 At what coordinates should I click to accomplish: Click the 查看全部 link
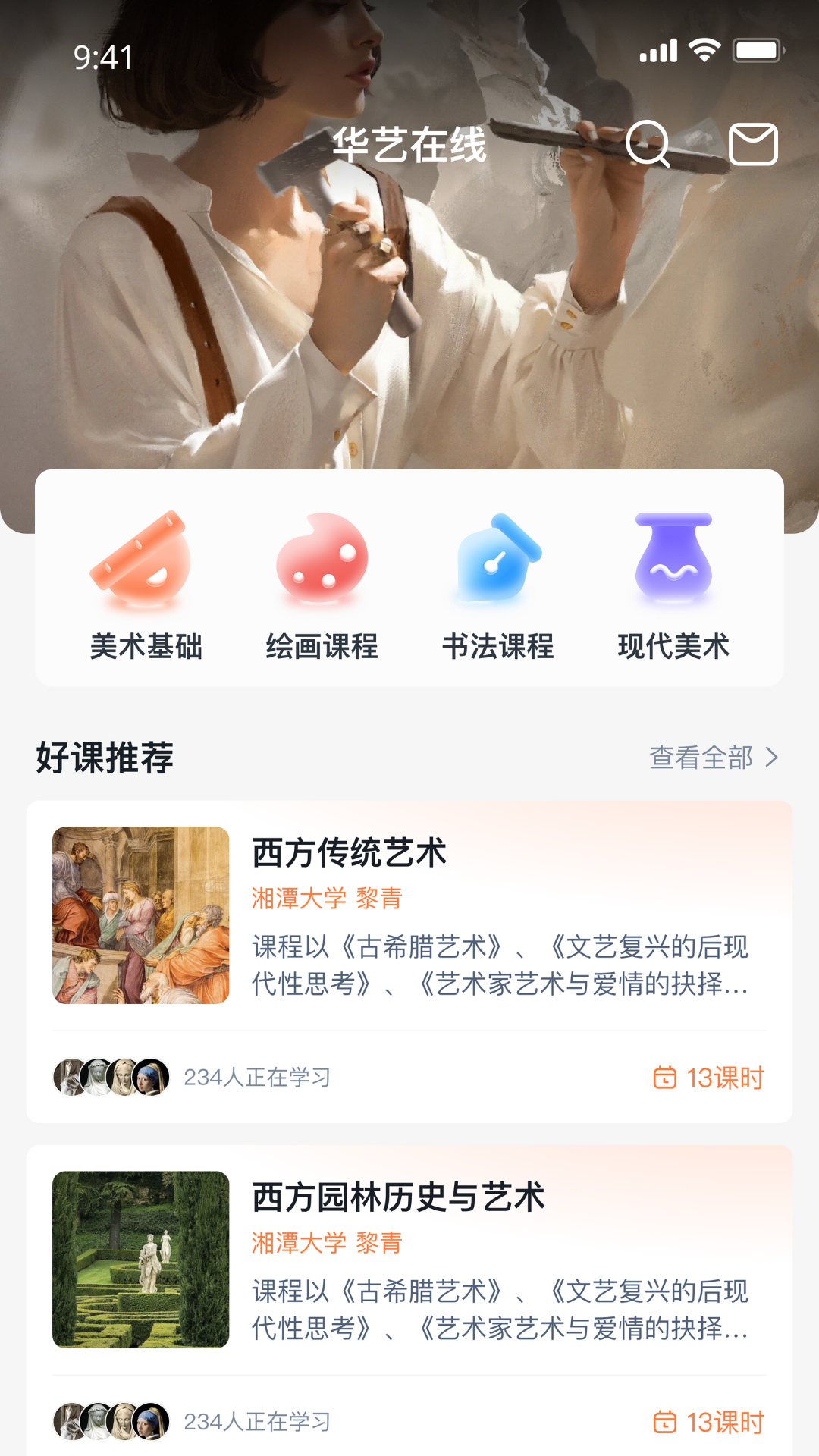pyautogui.click(x=699, y=756)
